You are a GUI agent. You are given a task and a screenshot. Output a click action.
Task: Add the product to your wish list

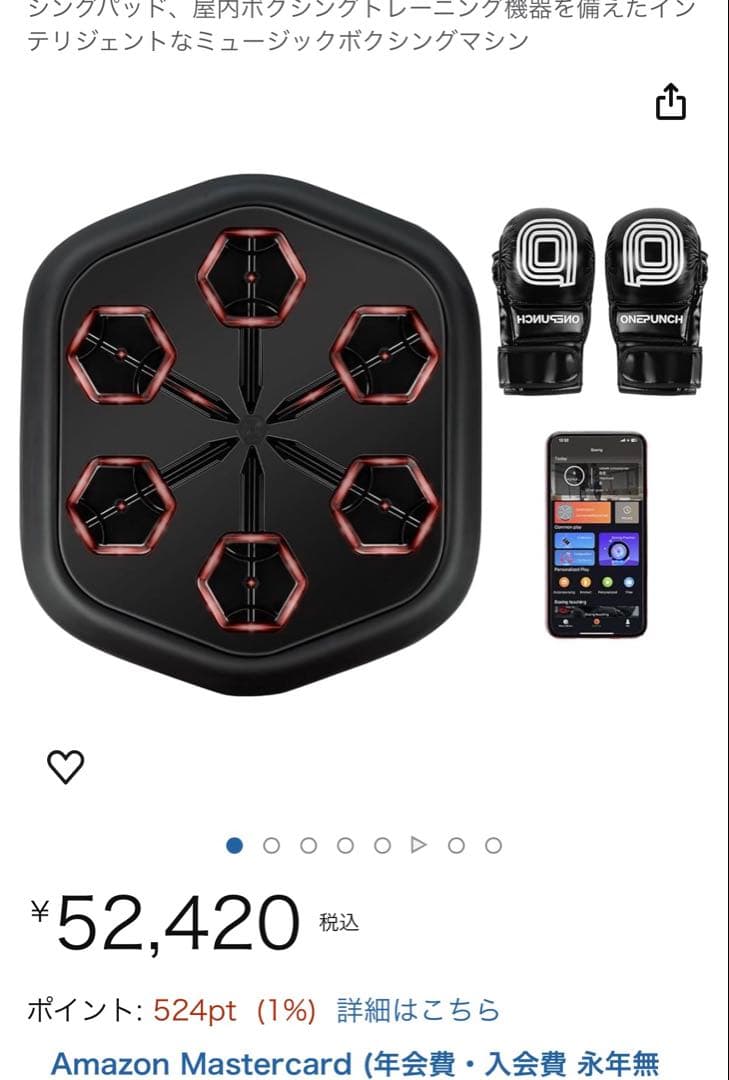click(66, 767)
